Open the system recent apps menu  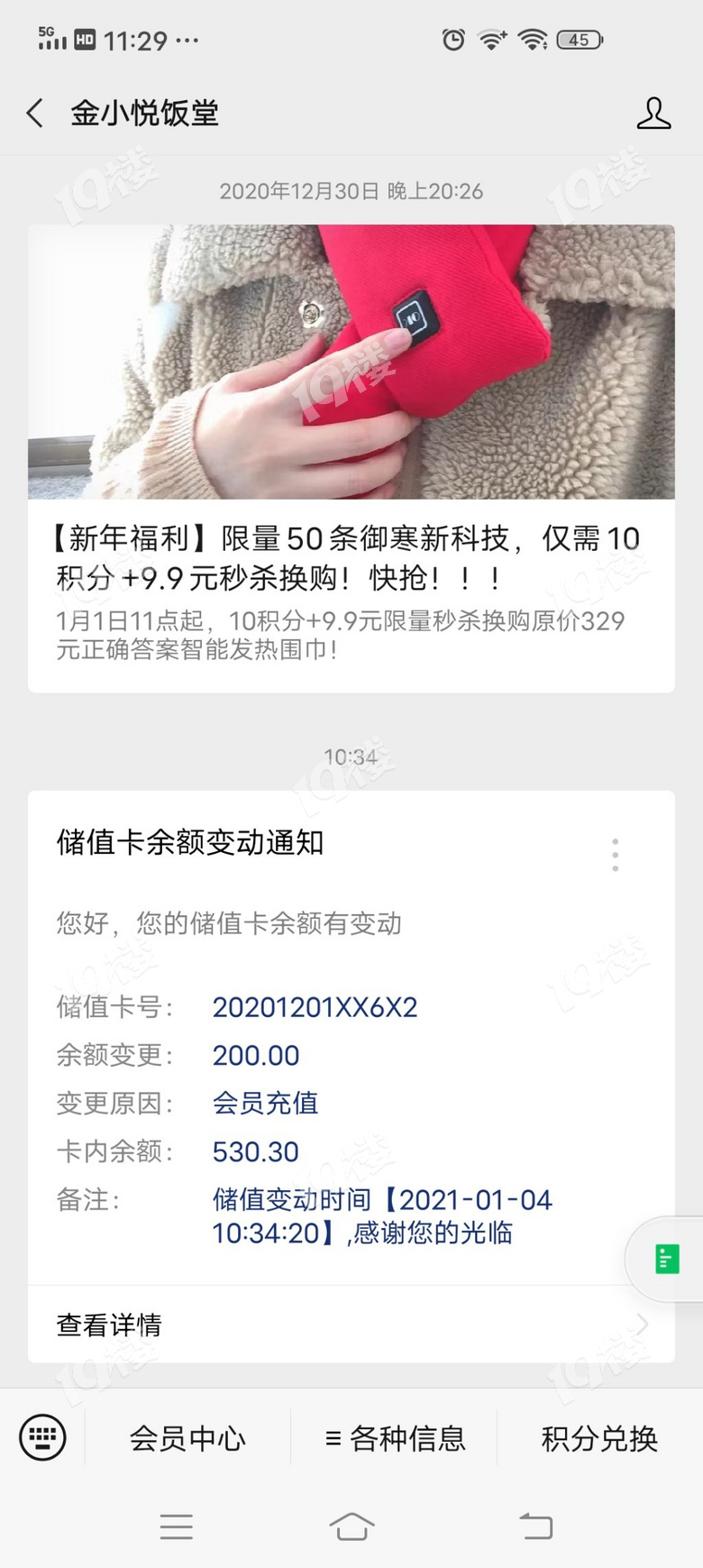pyautogui.click(x=177, y=1527)
